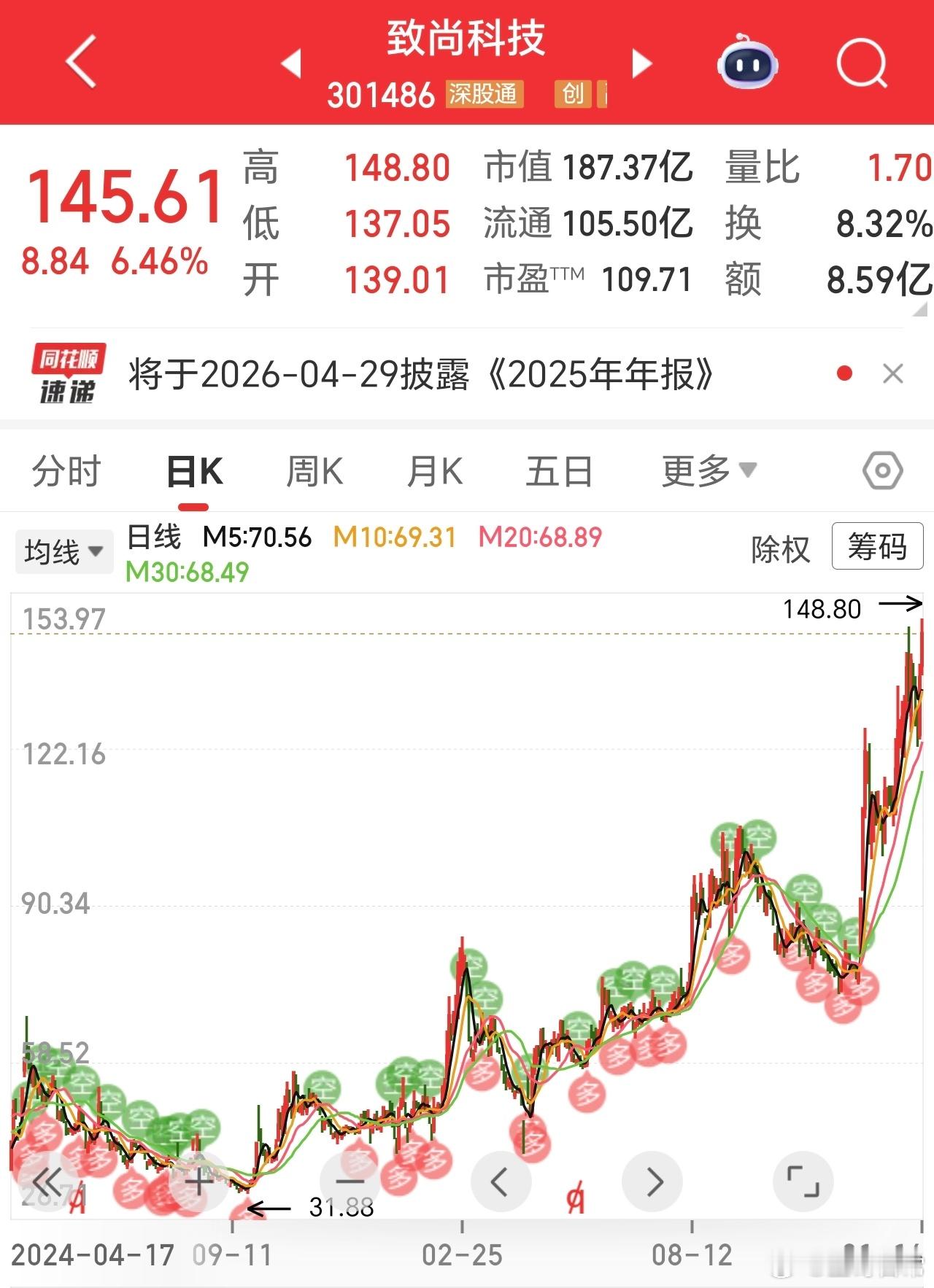Open chart settings via the target icon
This screenshot has width=934, height=1288.
tap(881, 470)
